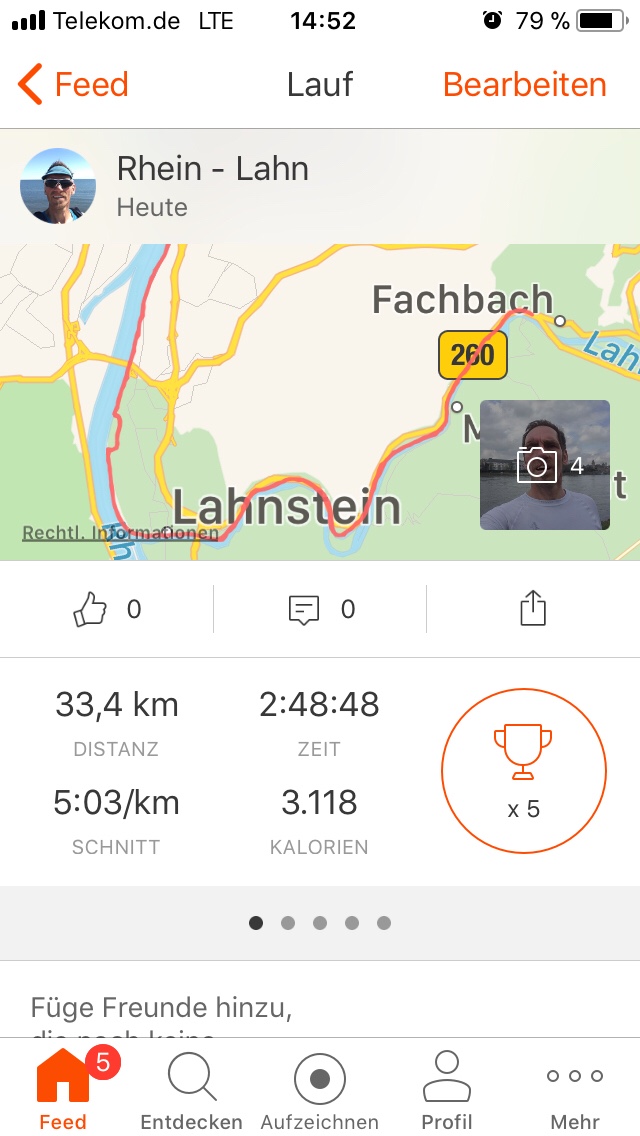The height and width of the screenshot is (1136, 640).
Task: Open the runner's profile picture
Action: click(x=58, y=186)
